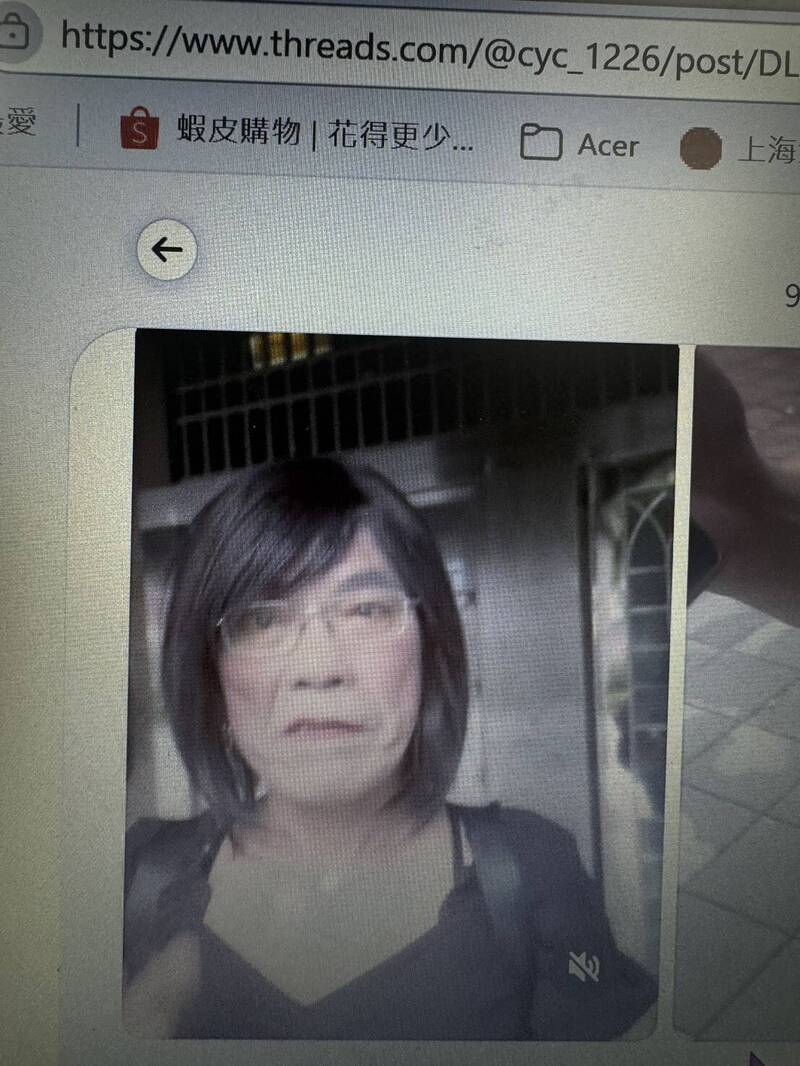Viewport: 800px width, 1066px height.
Task: Open the video of the person in glasses
Action: pyautogui.click(x=400, y=680)
